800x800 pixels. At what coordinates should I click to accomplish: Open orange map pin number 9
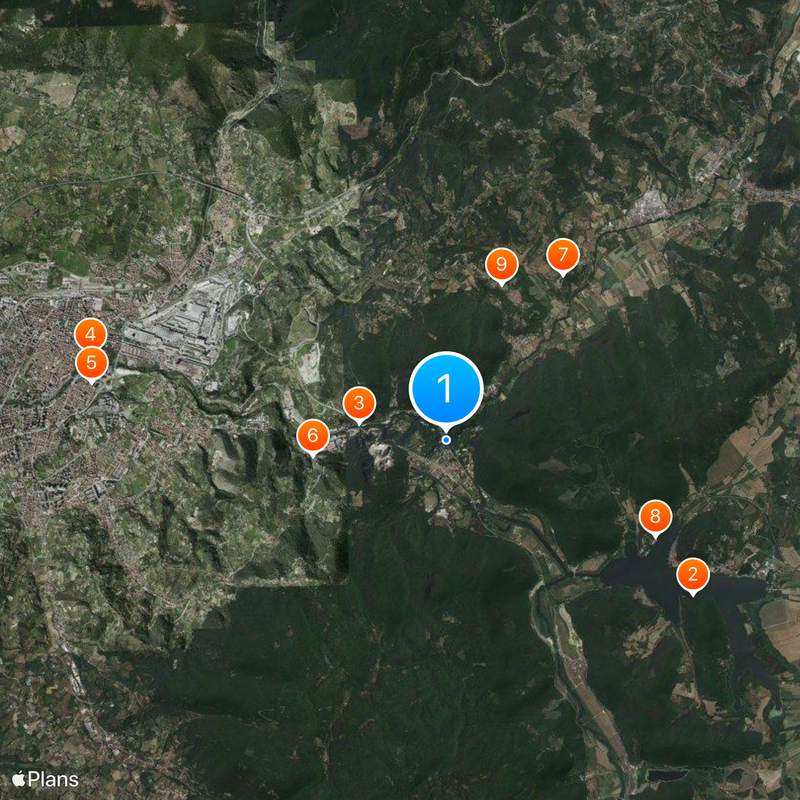click(501, 265)
